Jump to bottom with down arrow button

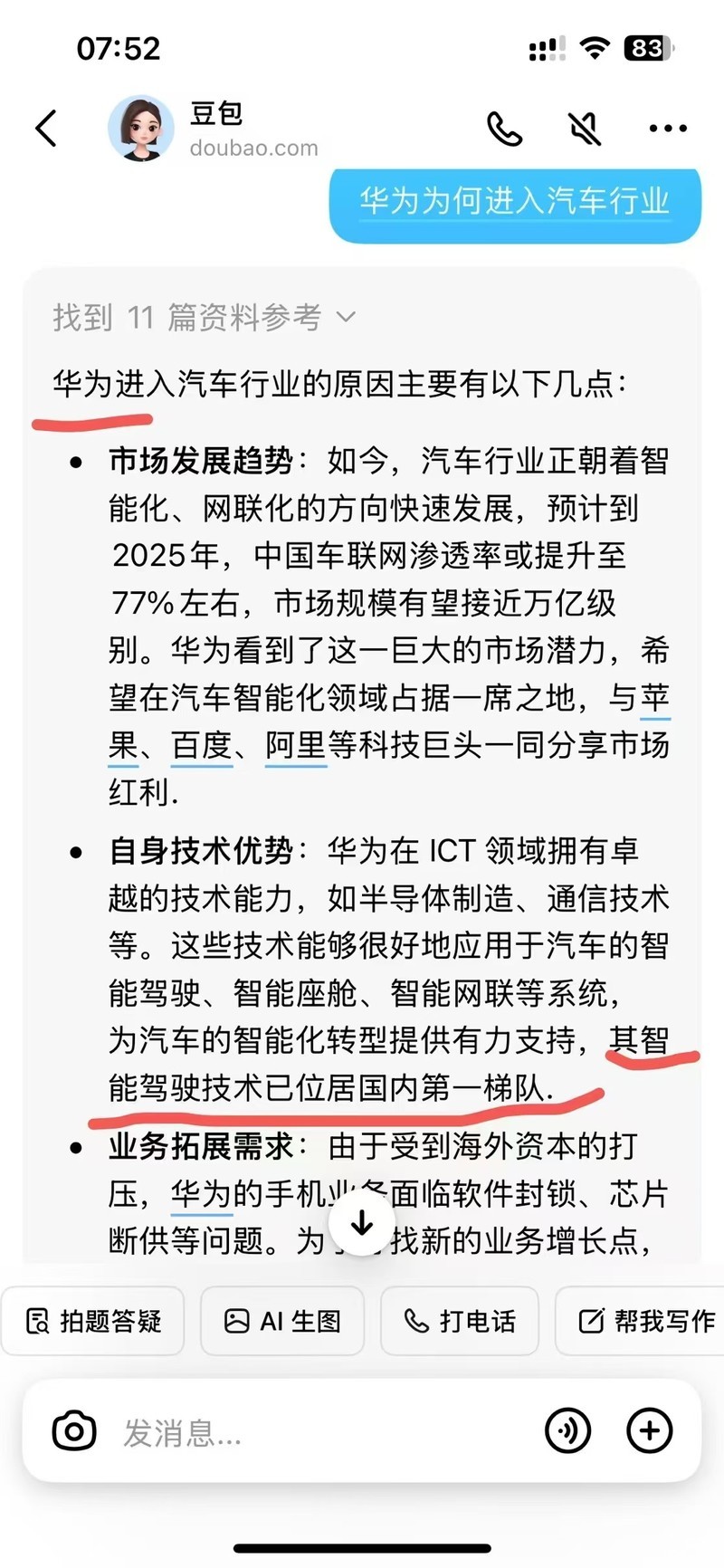362,1224
